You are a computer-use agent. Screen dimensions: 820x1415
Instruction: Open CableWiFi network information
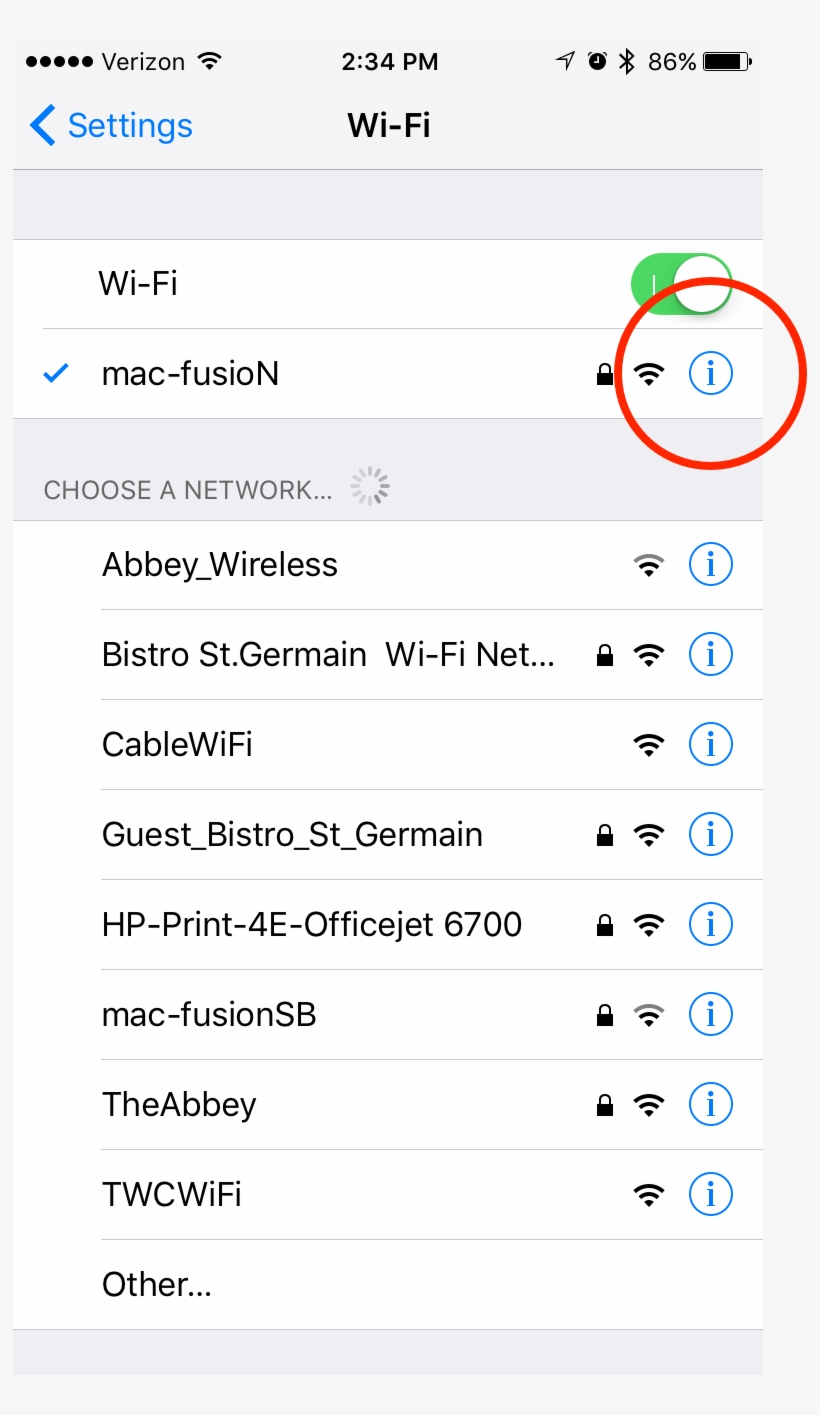tap(710, 744)
